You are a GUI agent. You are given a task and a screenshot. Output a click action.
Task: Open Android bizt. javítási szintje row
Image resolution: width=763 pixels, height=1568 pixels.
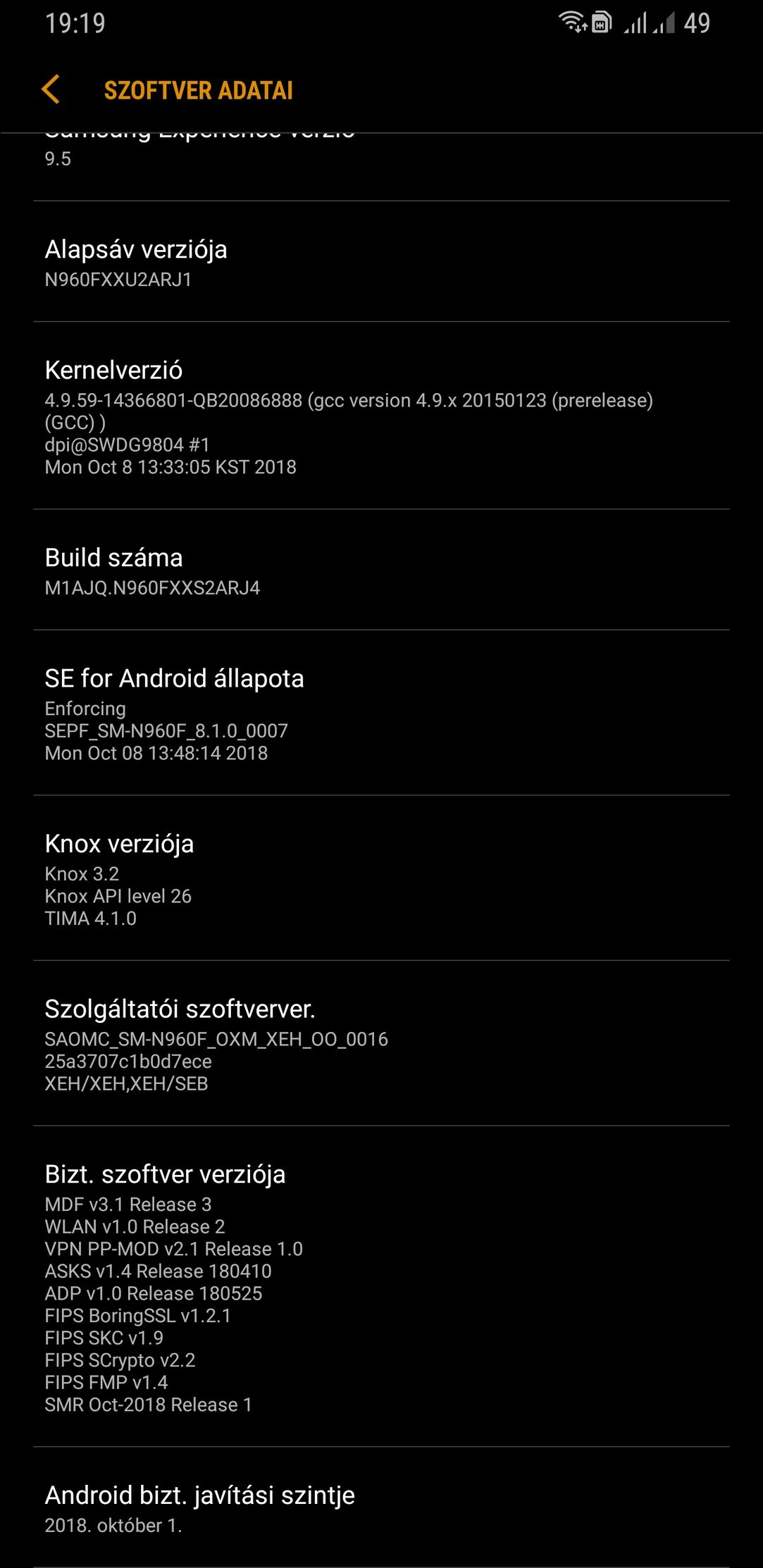pyautogui.click(x=381, y=1507)
